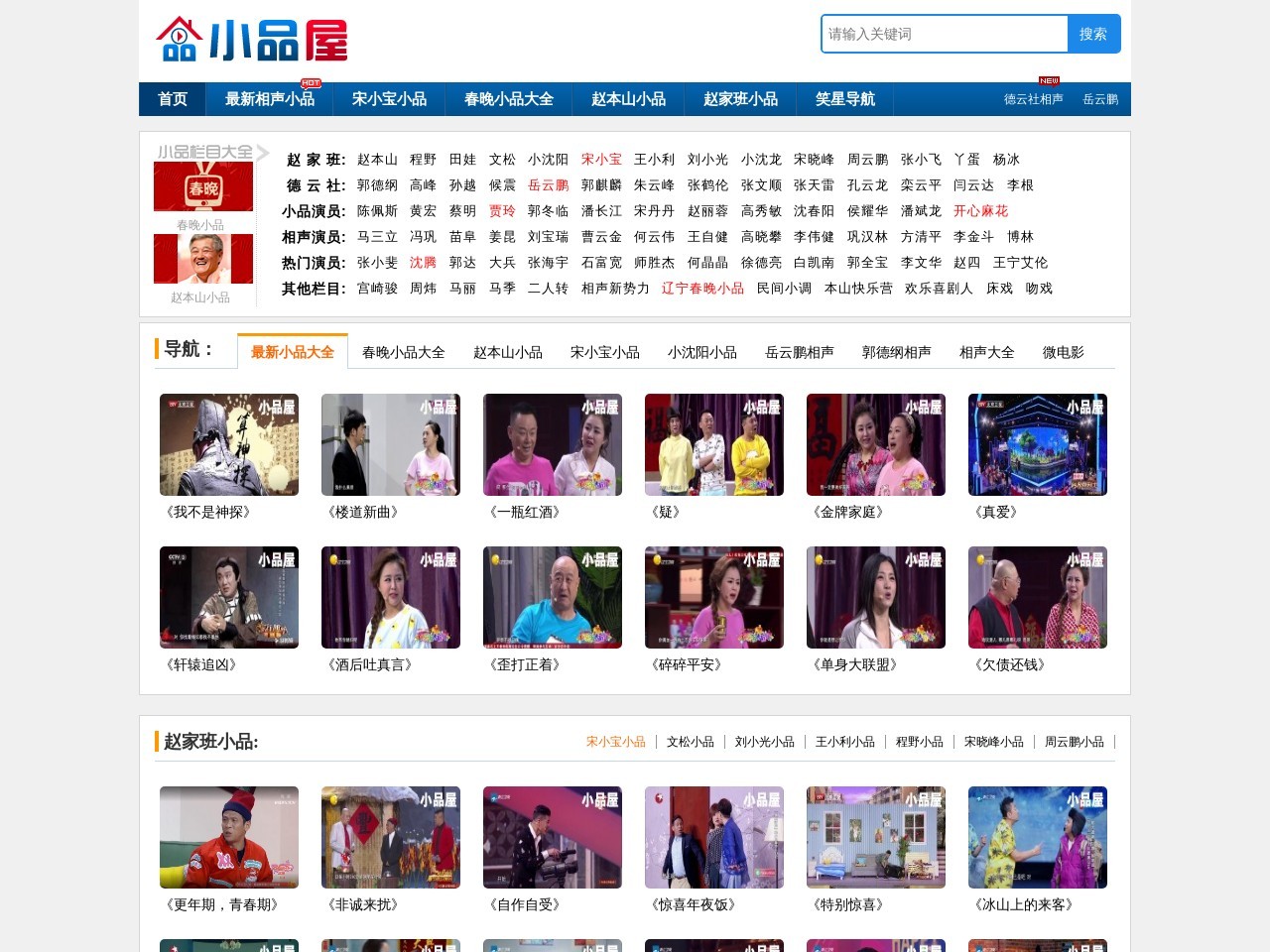Open the 德云社相声 link
This screenshot has height=952, width=1270.
[1033, 99]
